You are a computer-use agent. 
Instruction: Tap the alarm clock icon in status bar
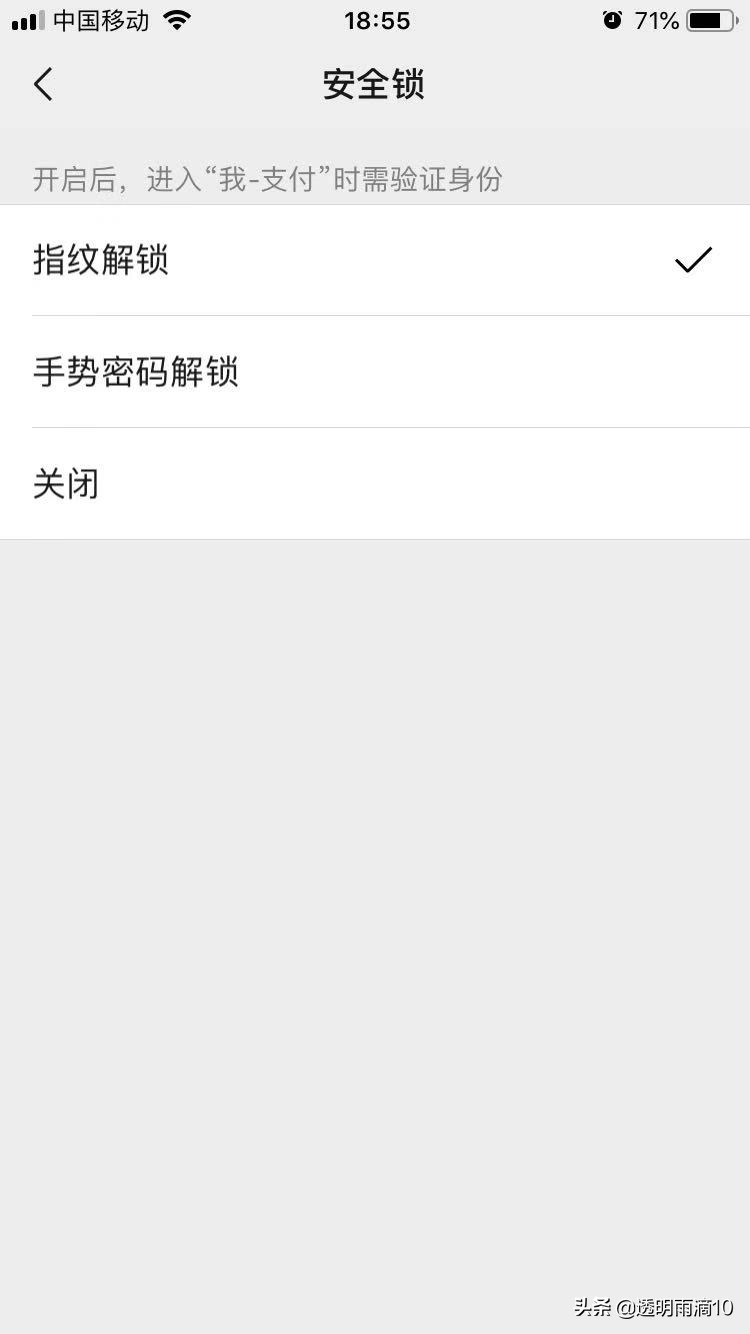coord(610,18)
